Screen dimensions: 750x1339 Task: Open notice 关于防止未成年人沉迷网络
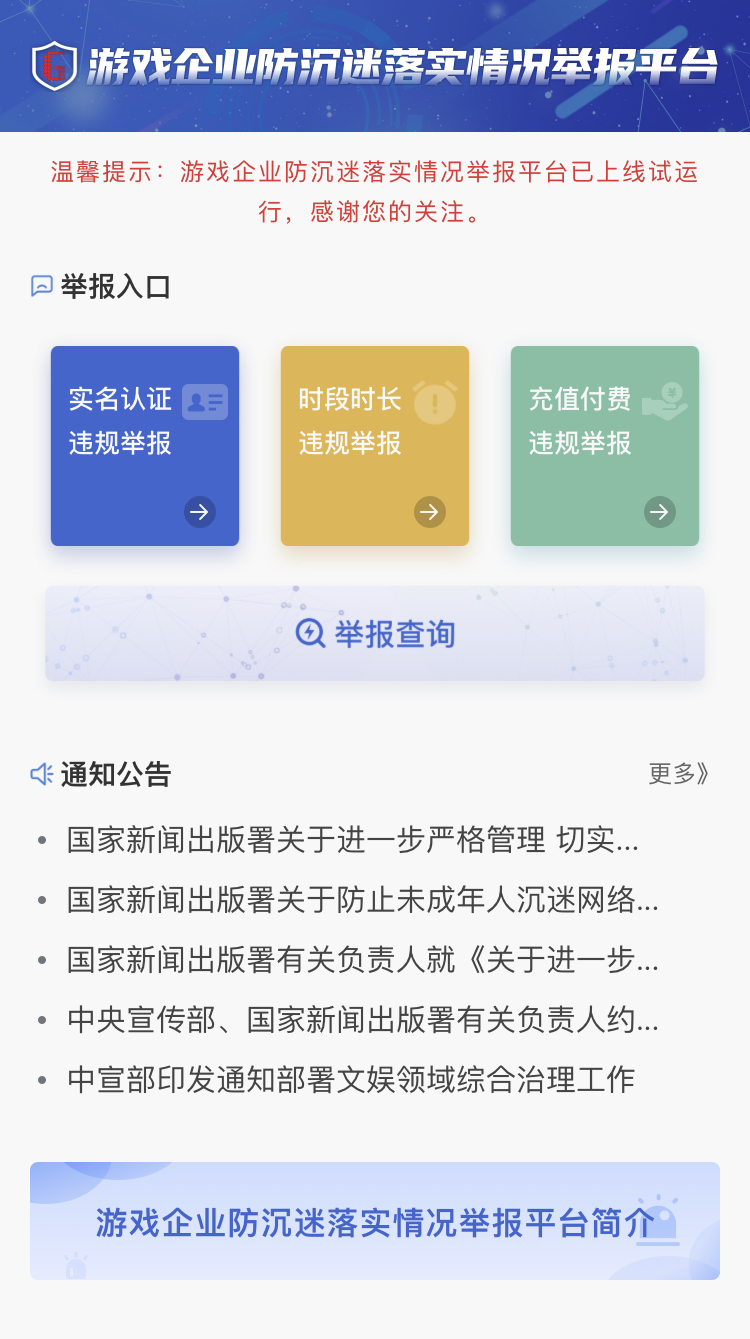pyautogui.click(x=362, y=900)
